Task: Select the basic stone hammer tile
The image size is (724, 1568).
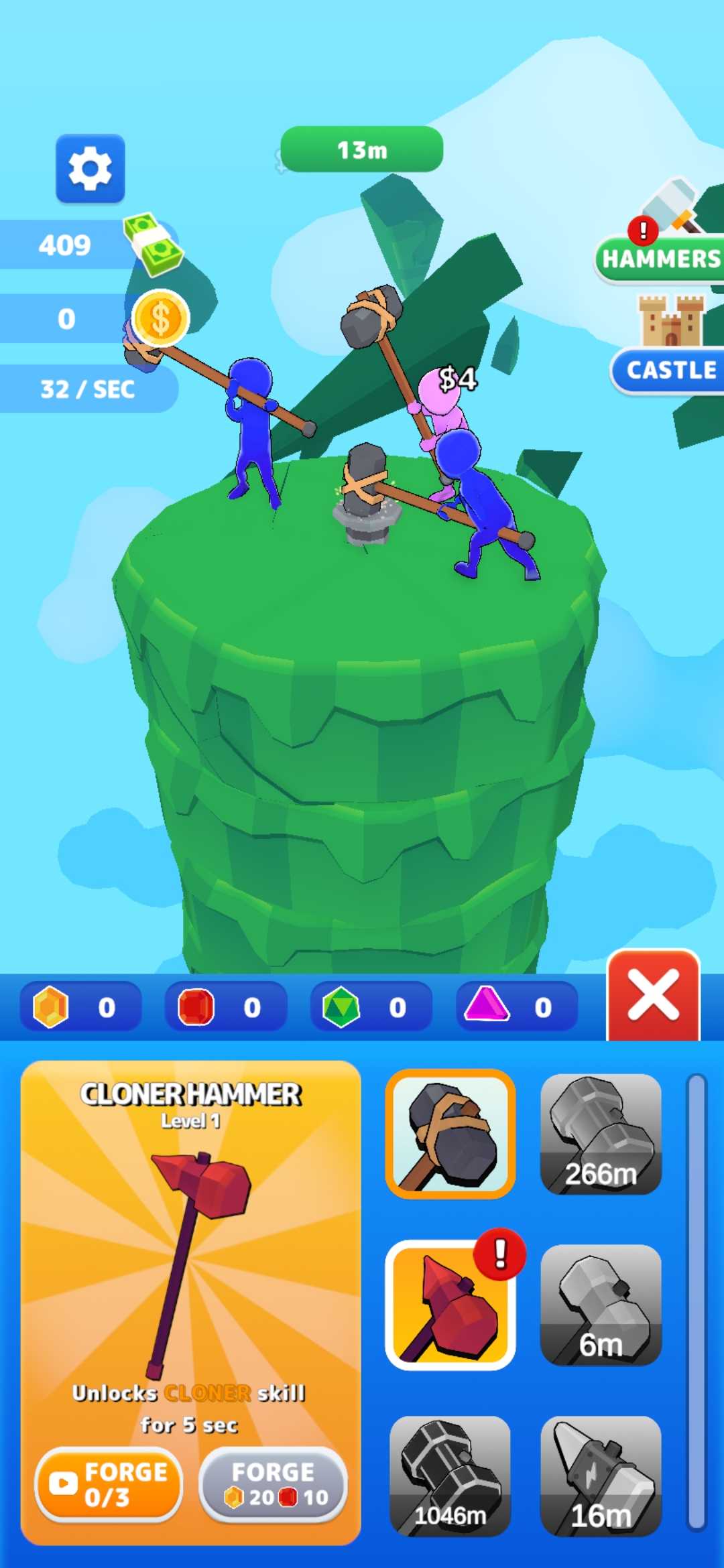Action: coord(450,1134)
